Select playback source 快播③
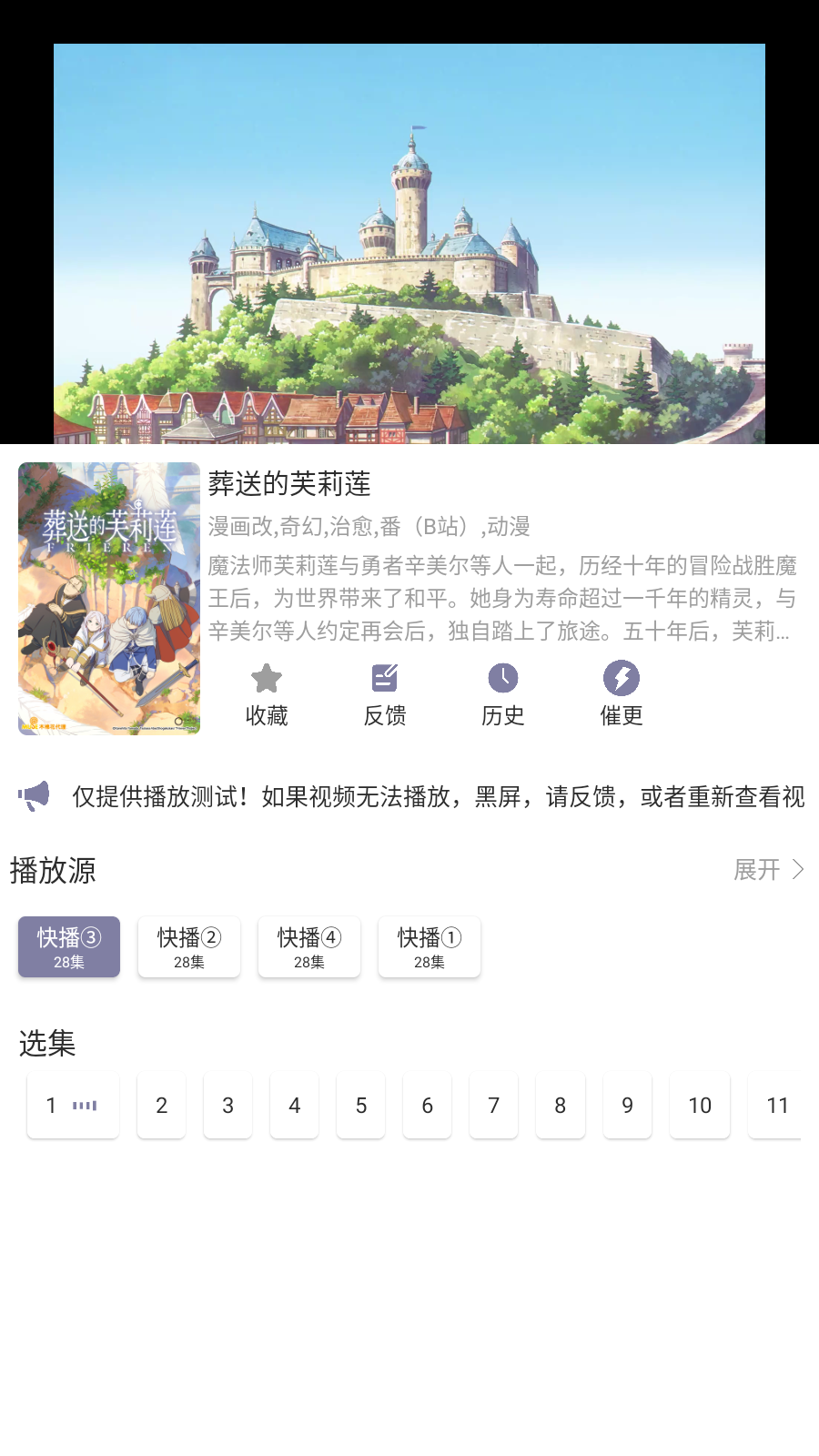The width and height of the screenshot is (819, 1456). click(x=69, y=947)
